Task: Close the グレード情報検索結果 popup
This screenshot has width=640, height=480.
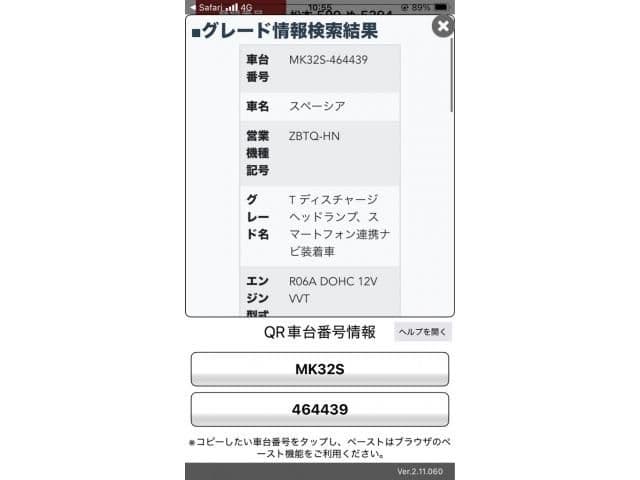Action: coord(442,27)
